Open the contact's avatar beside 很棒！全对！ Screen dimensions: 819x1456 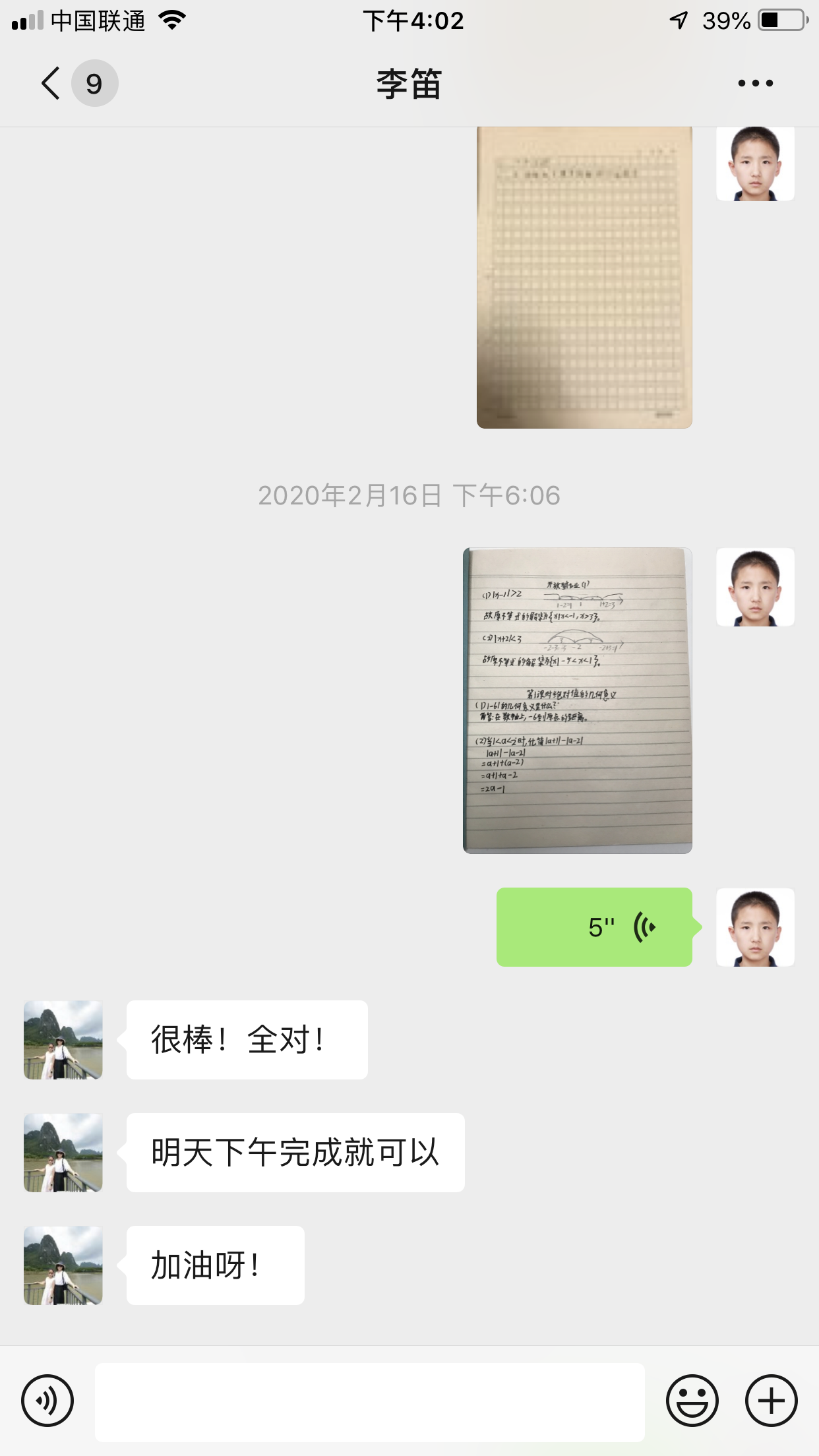[x=63, y=1040]
